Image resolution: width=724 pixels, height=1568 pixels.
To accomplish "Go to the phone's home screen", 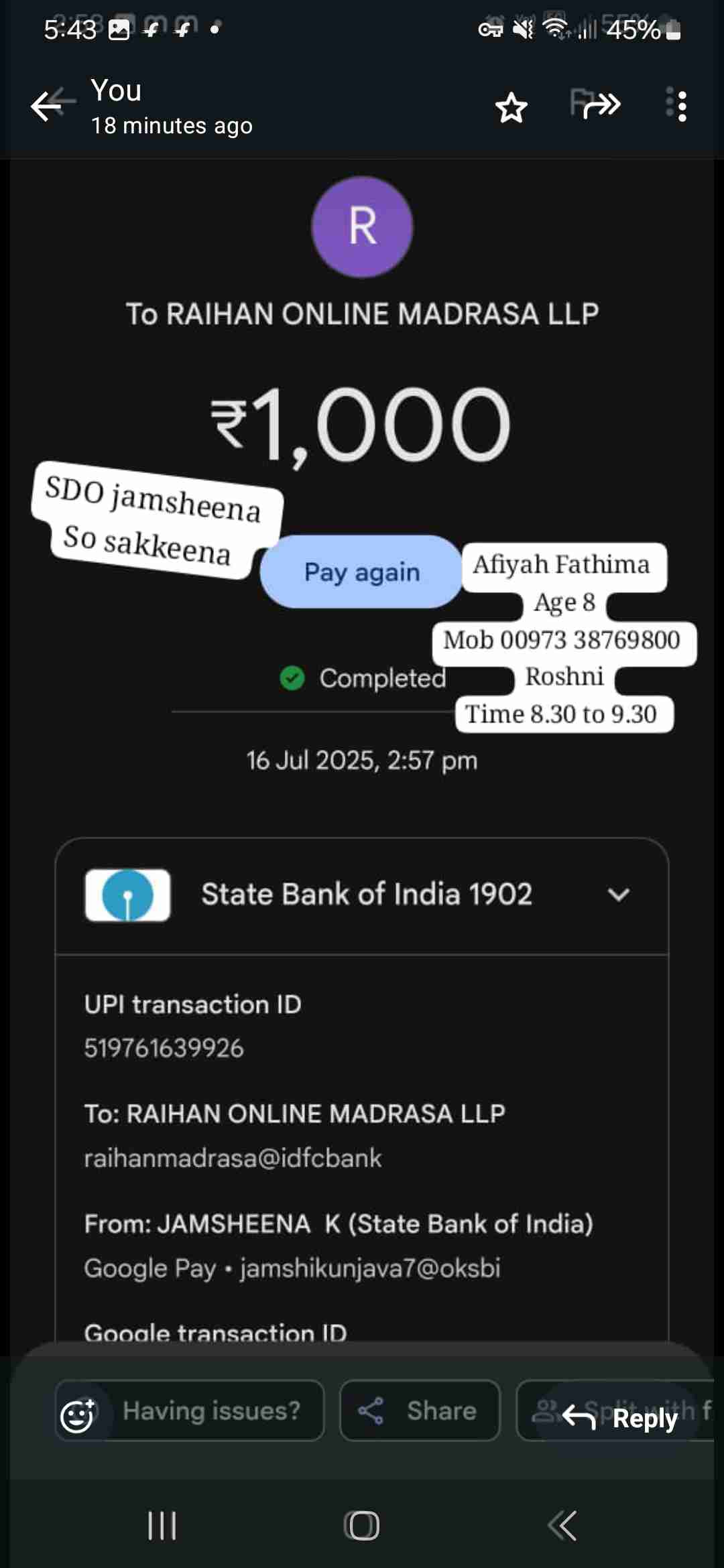I will 362,1526.
